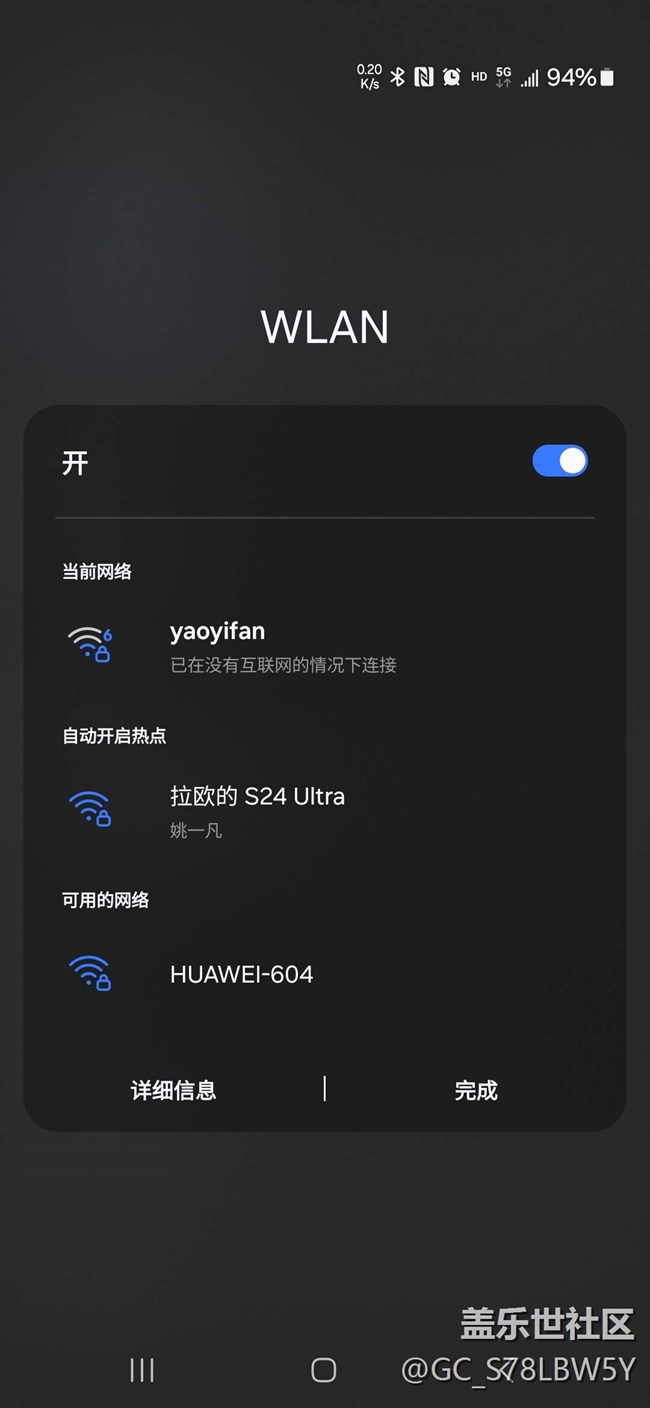Connect to 拉欧的 S24 Ultra hotspot
Screen dimensions: 650x1408
325,810
